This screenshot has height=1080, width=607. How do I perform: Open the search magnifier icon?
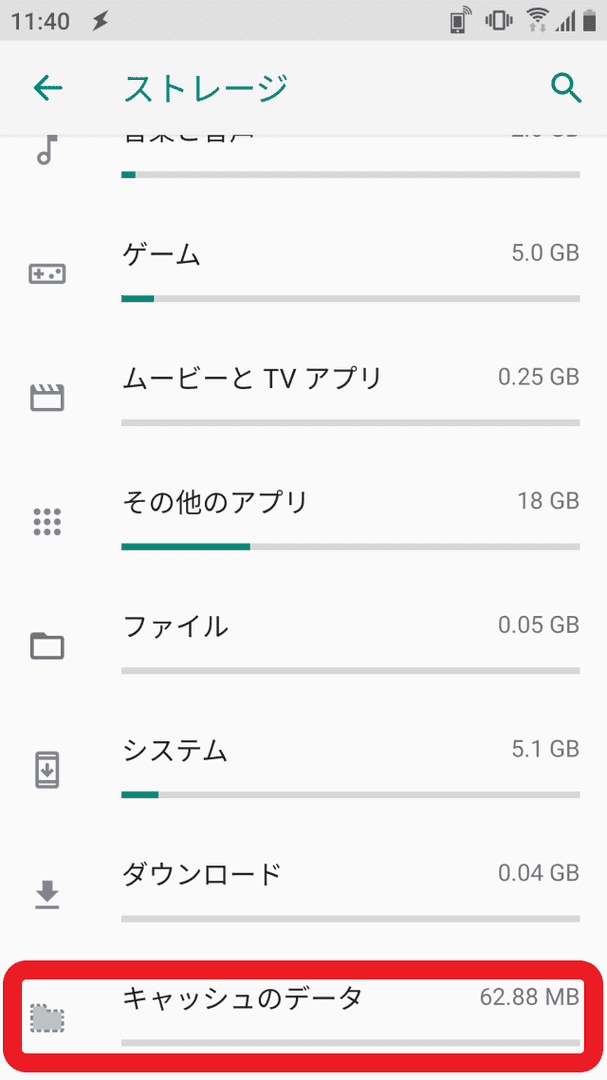point(566,88)
